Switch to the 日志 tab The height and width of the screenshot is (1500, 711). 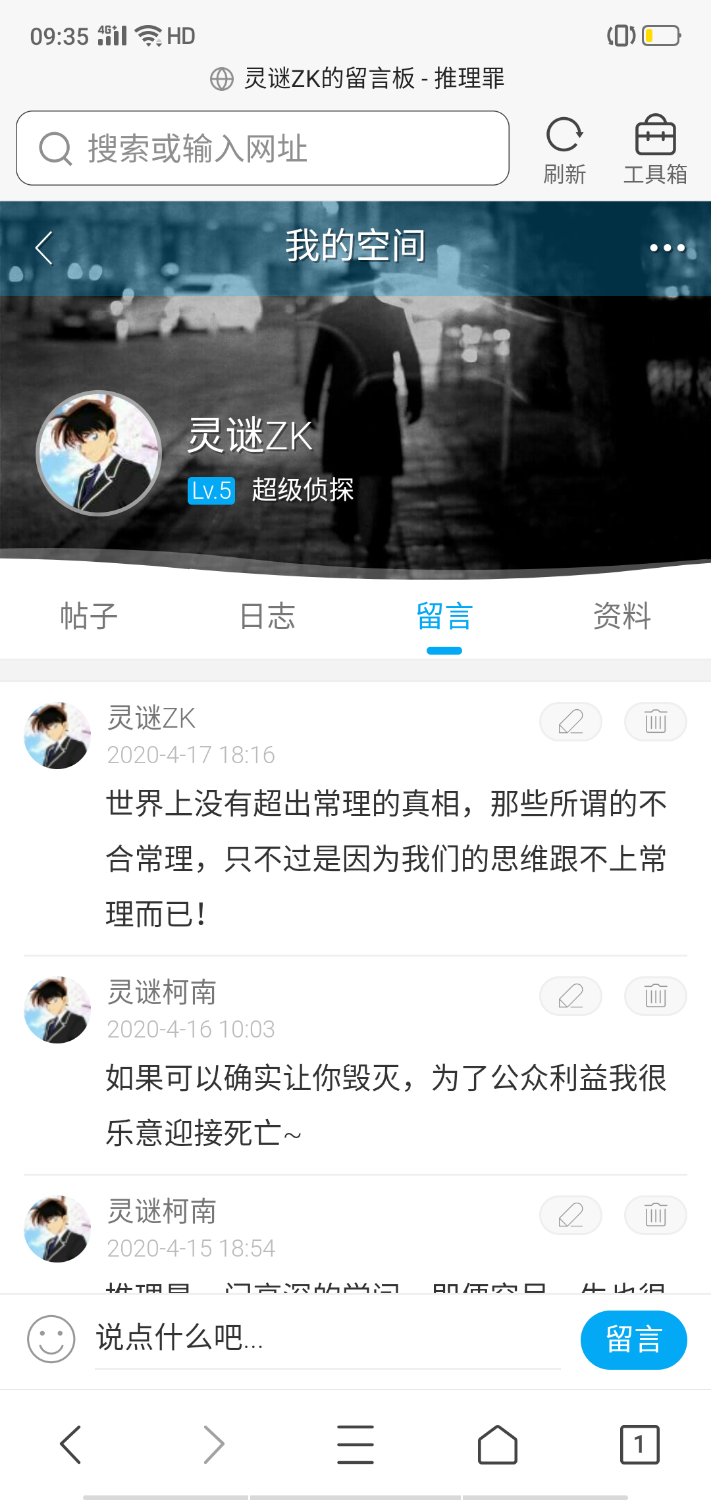[x=267, y=616]
